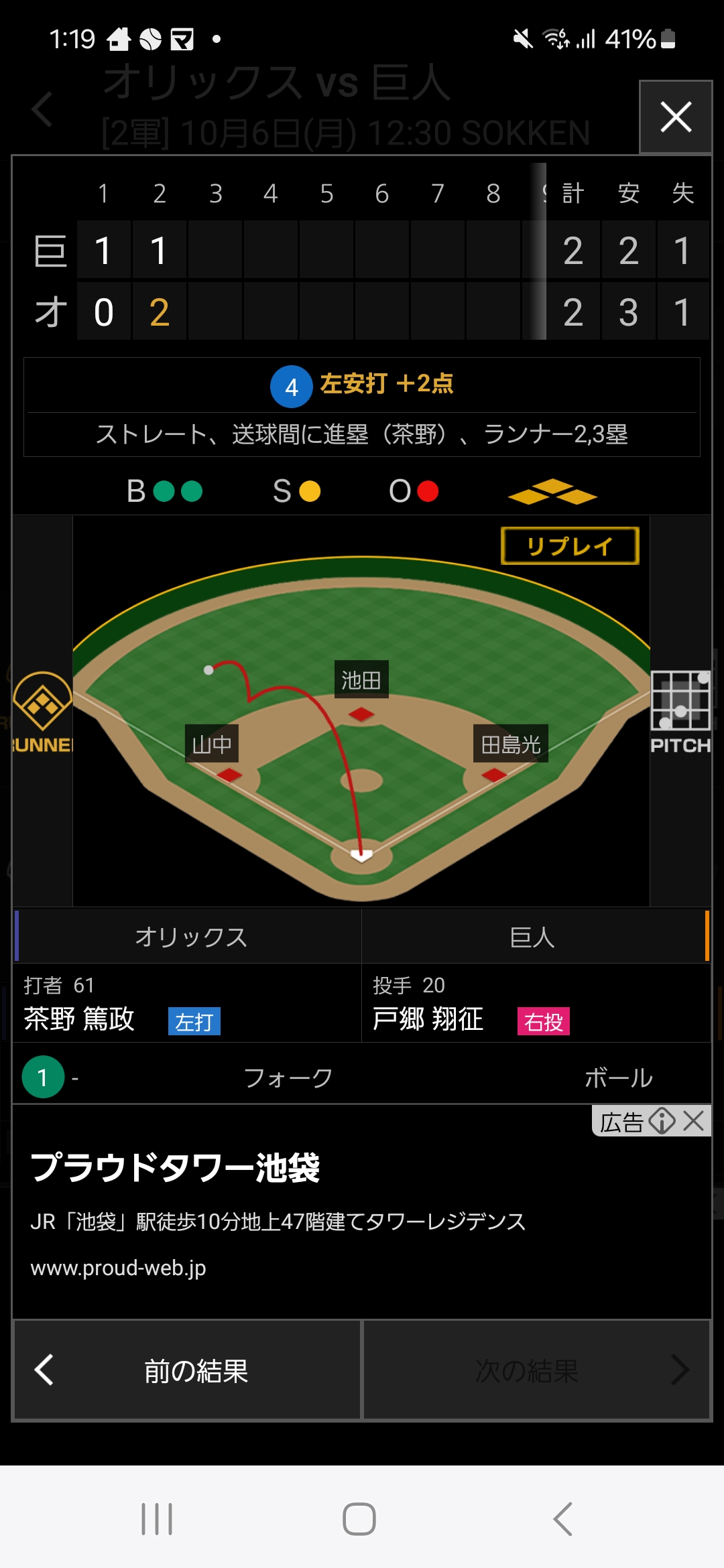Open recent apps from navigation bar
This screenshot has height=1568, width=724.
tap(157, 1518)
